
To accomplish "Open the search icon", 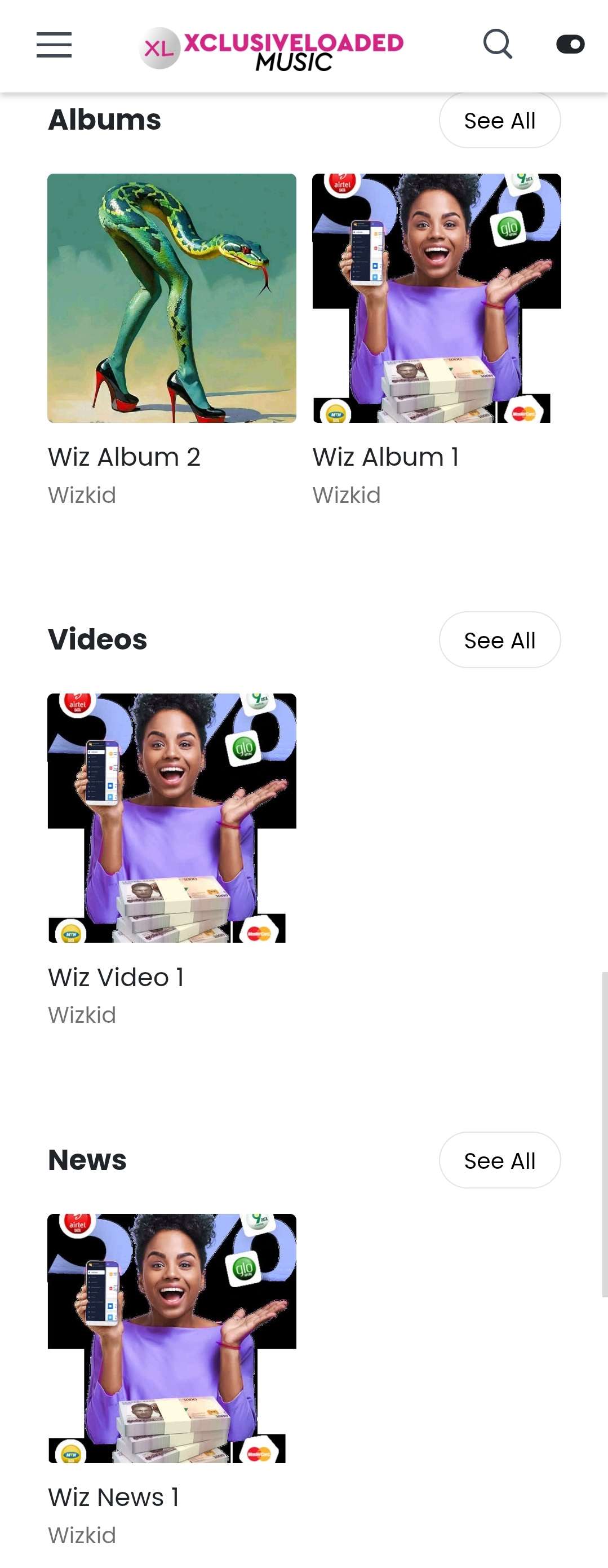I will pos(497,44).
